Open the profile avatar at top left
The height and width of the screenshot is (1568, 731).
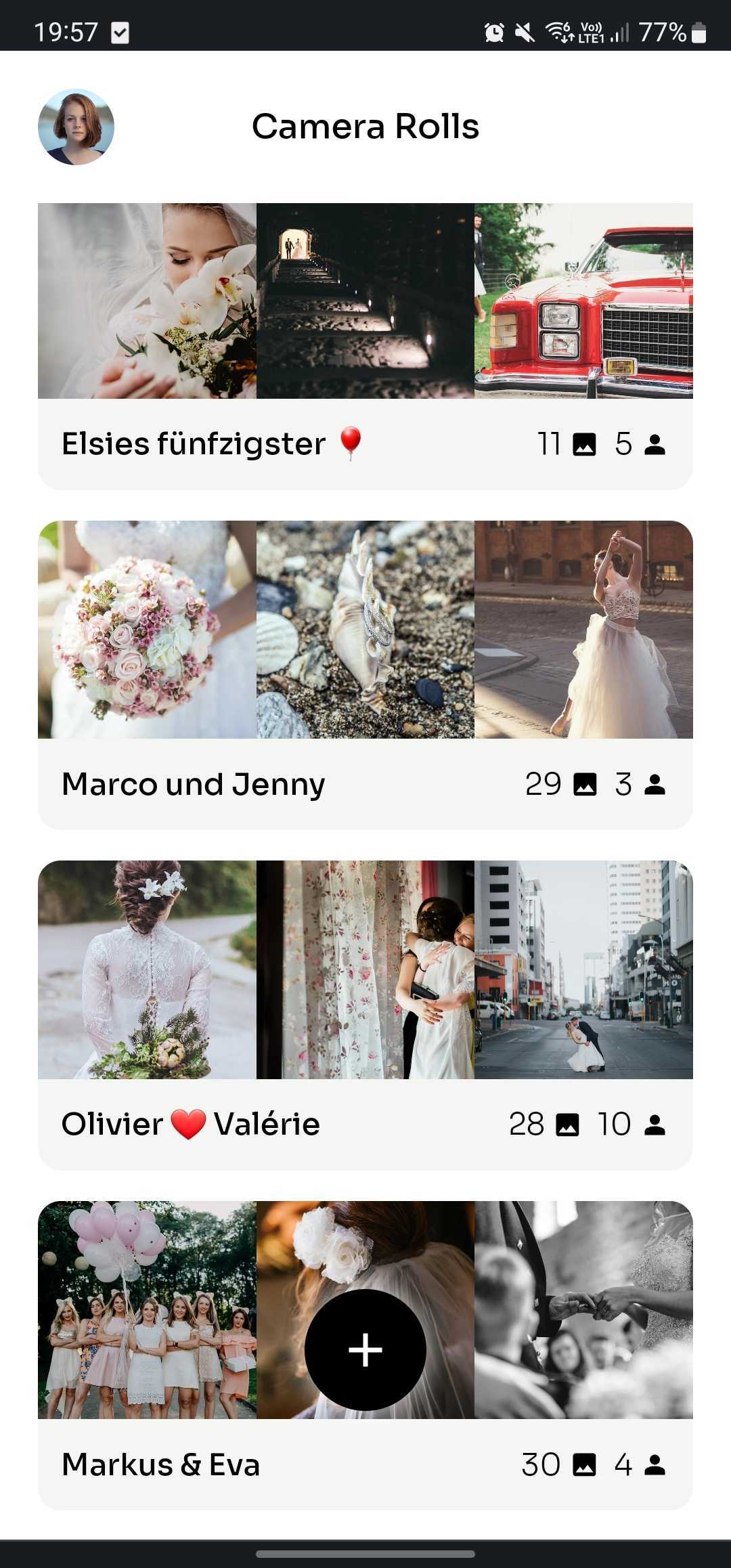point(76,127)
